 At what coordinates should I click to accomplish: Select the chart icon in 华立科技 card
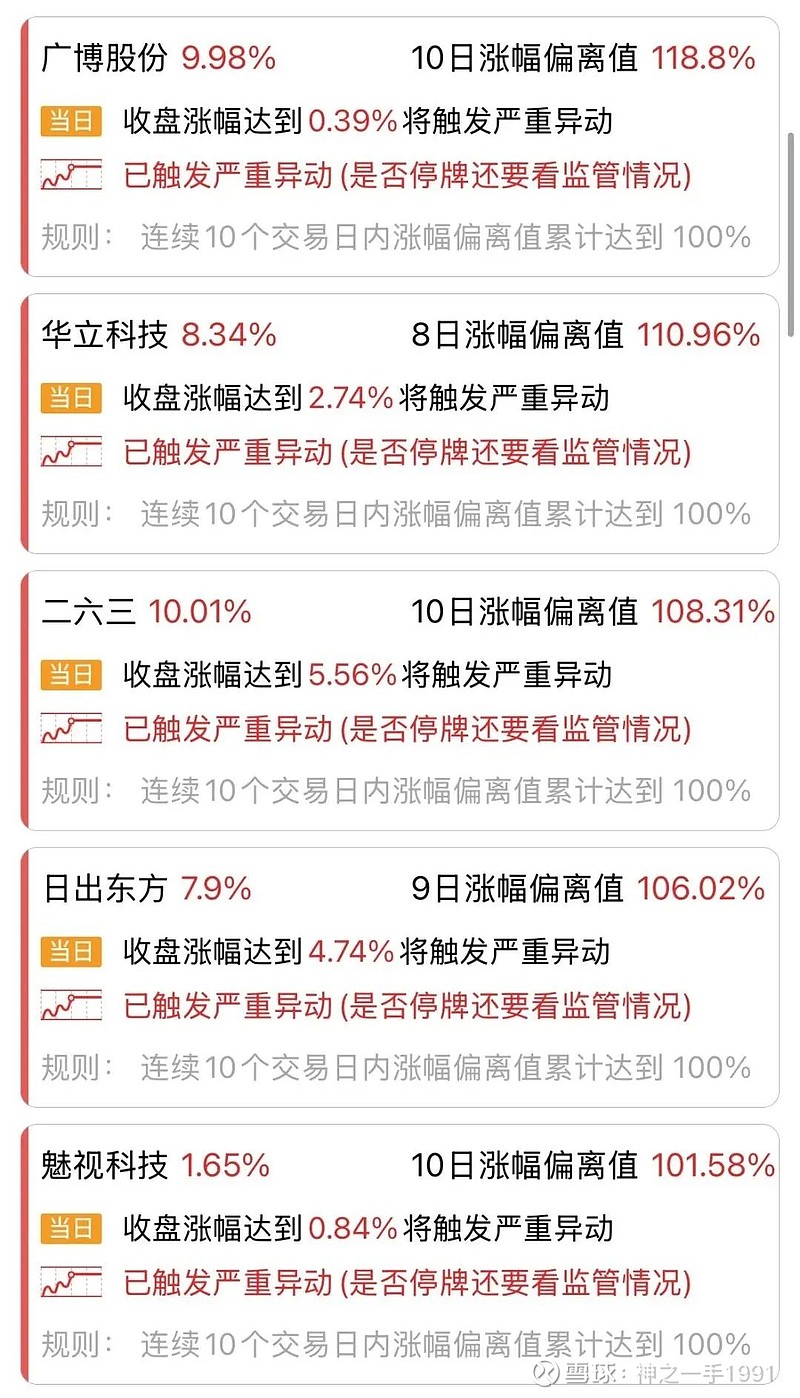tap(70, 452)
